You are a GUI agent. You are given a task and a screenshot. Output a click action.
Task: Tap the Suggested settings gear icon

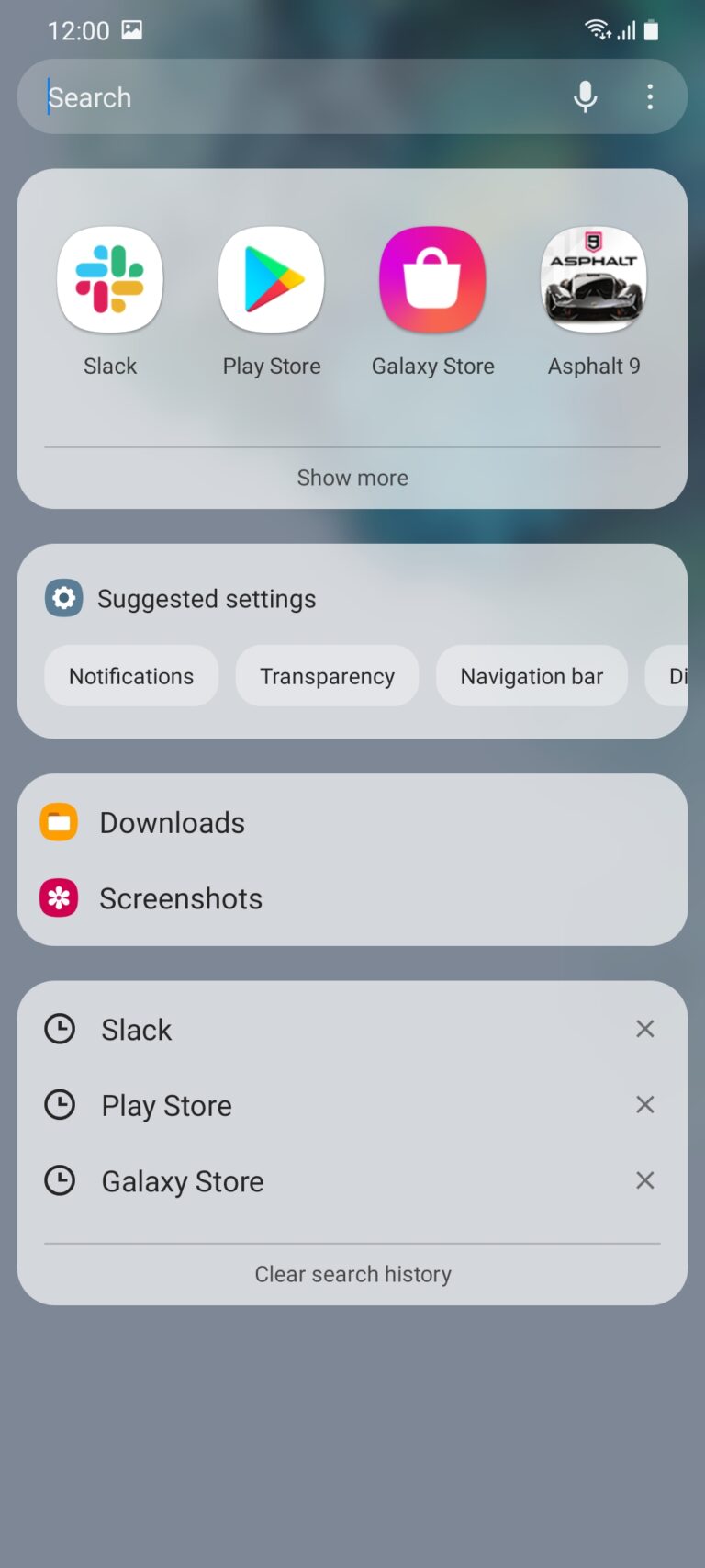[x=62, y=598]
